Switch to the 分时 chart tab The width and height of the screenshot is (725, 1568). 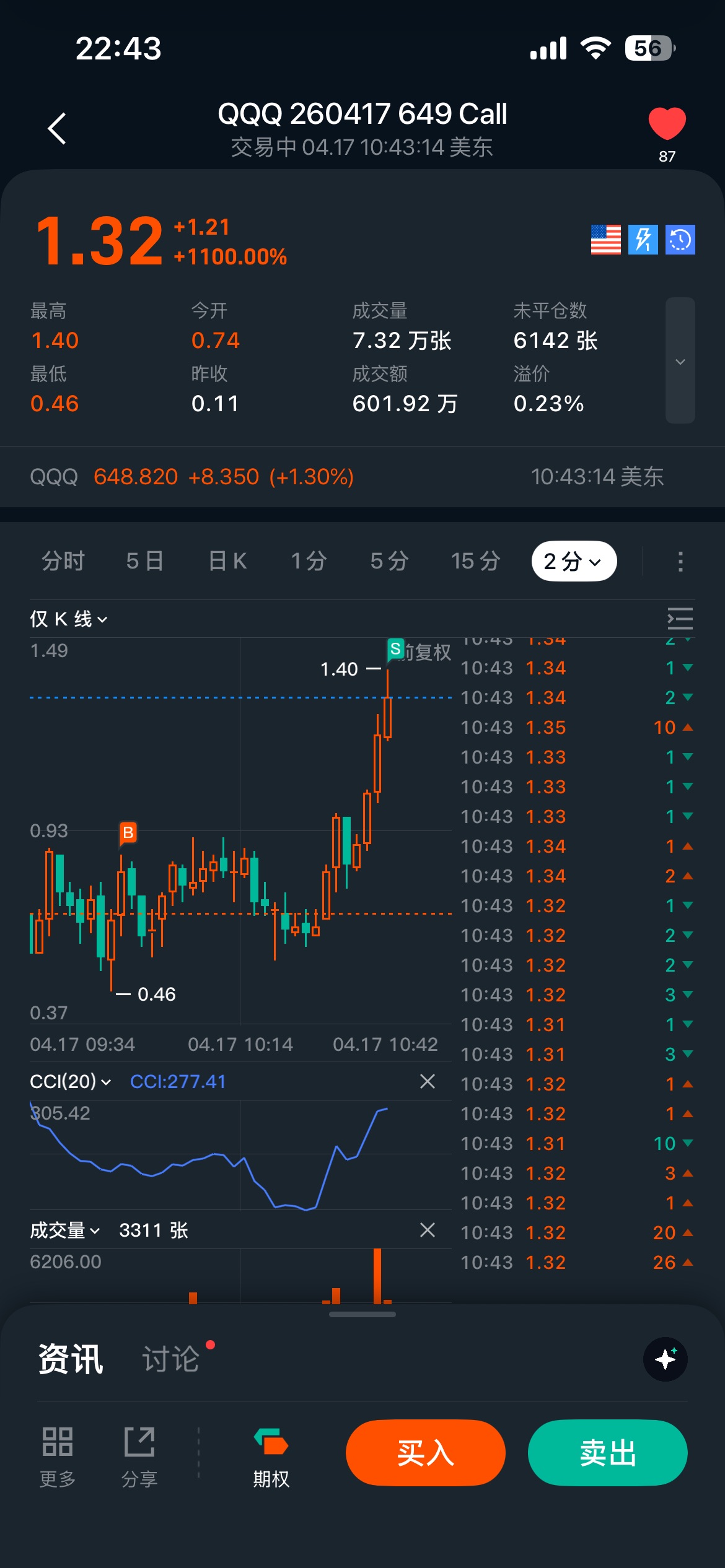click(63, 561)
